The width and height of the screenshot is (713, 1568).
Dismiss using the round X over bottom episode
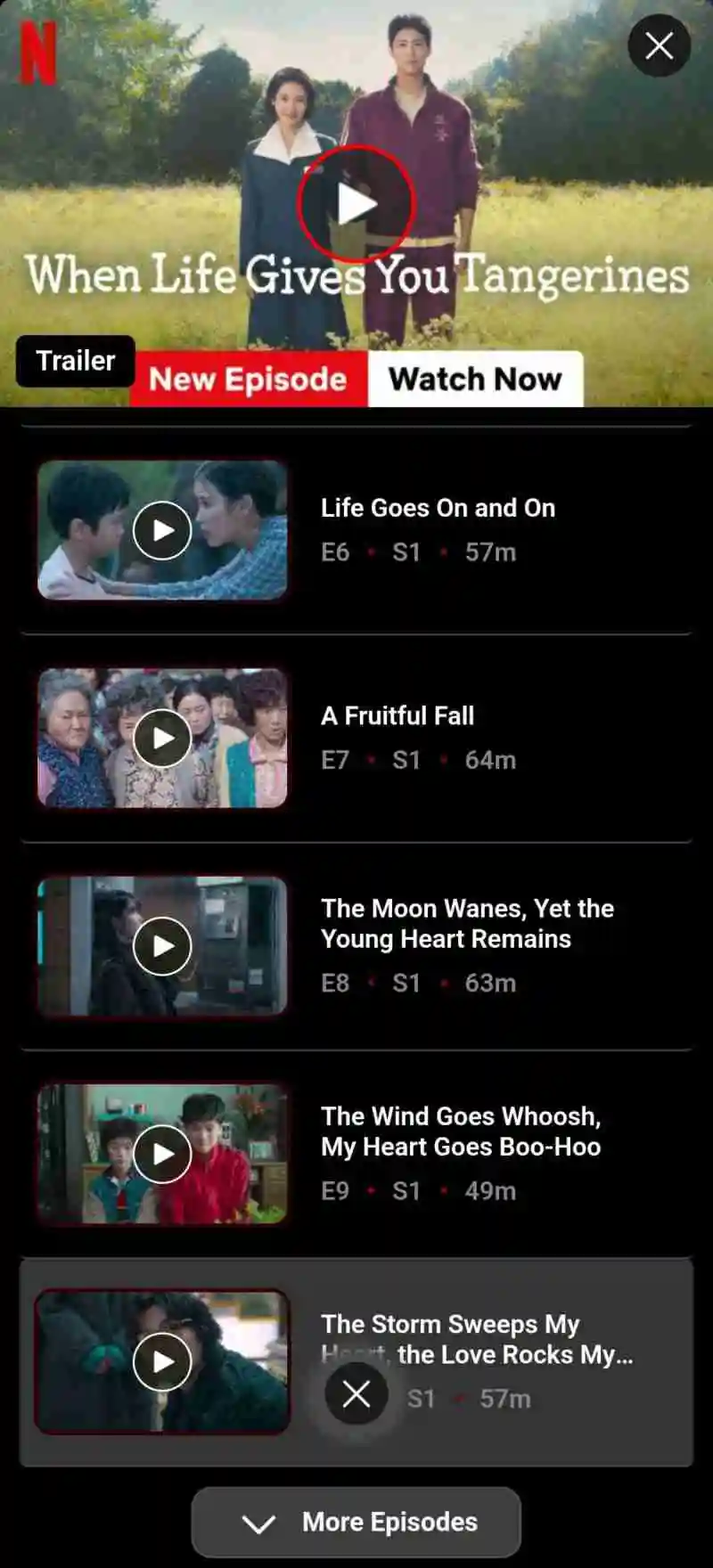click(x=356, y=1393)
